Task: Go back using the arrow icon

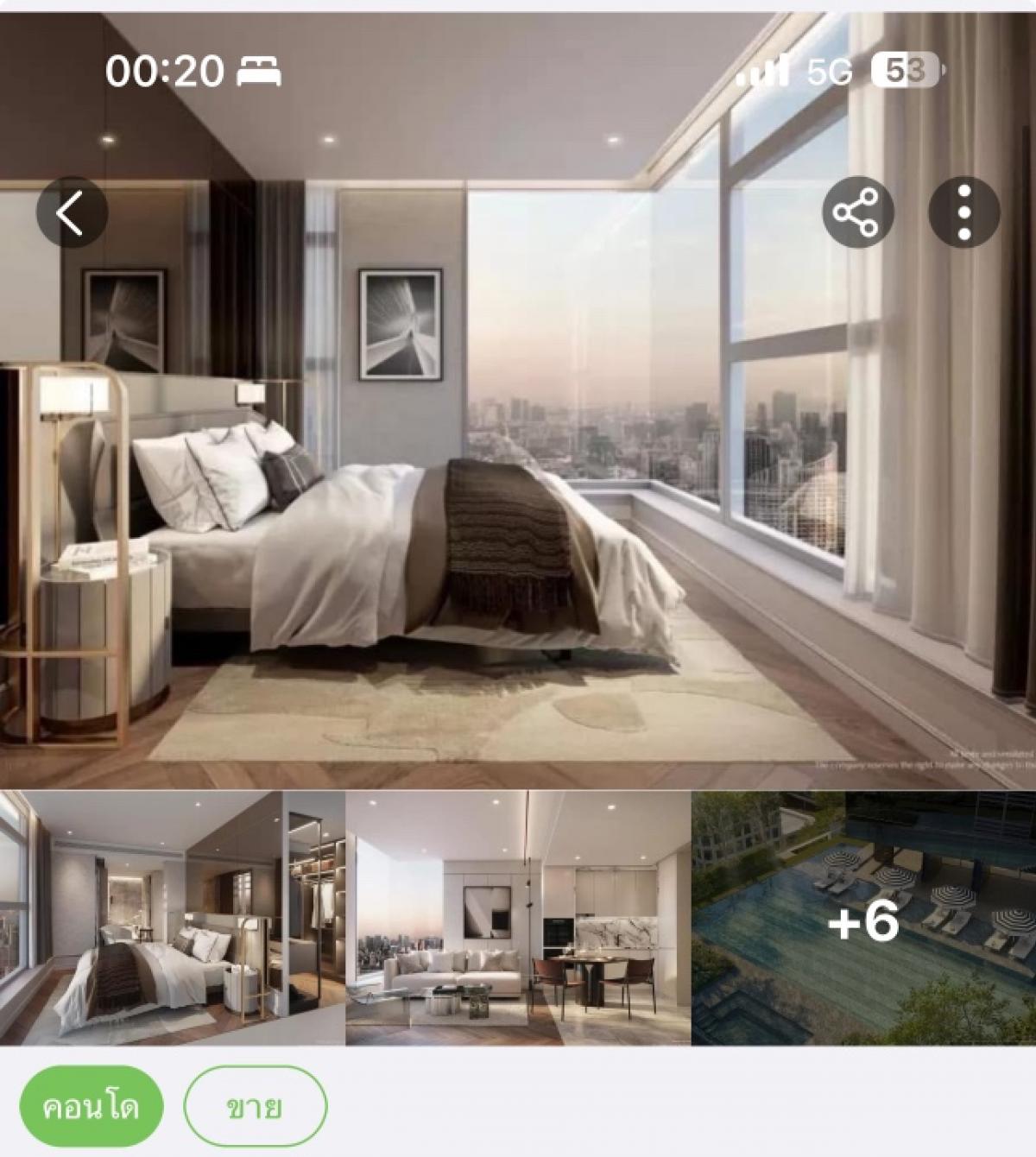Action: [x=71, y=212]
